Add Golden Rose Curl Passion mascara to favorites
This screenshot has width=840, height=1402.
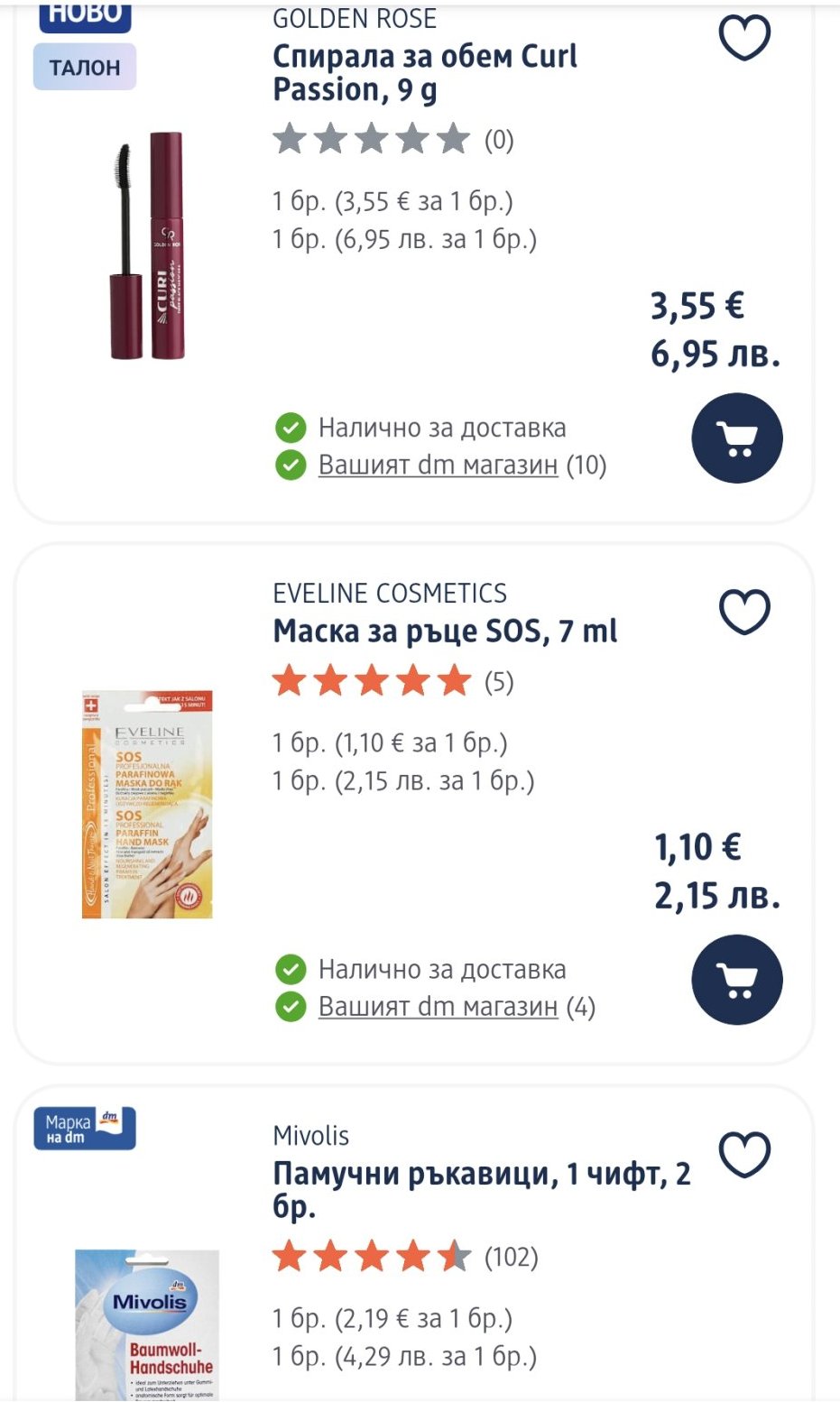click(744, 38)
